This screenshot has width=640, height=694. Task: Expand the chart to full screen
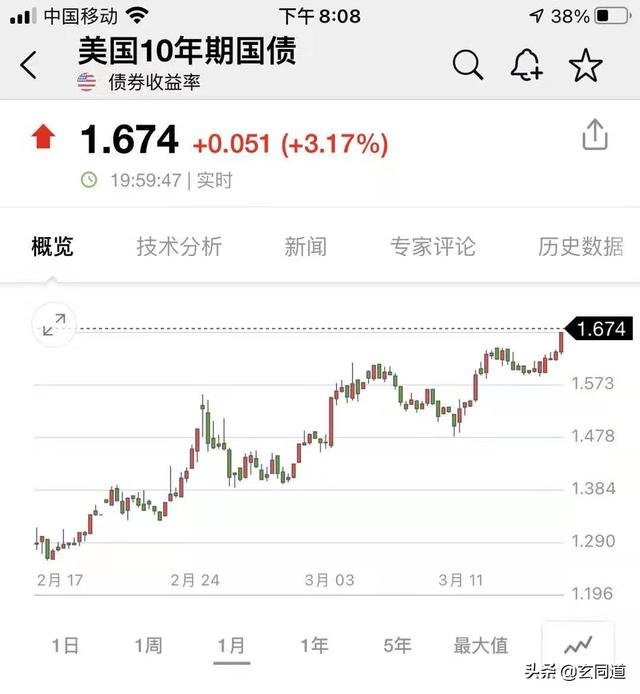[53, 323]
